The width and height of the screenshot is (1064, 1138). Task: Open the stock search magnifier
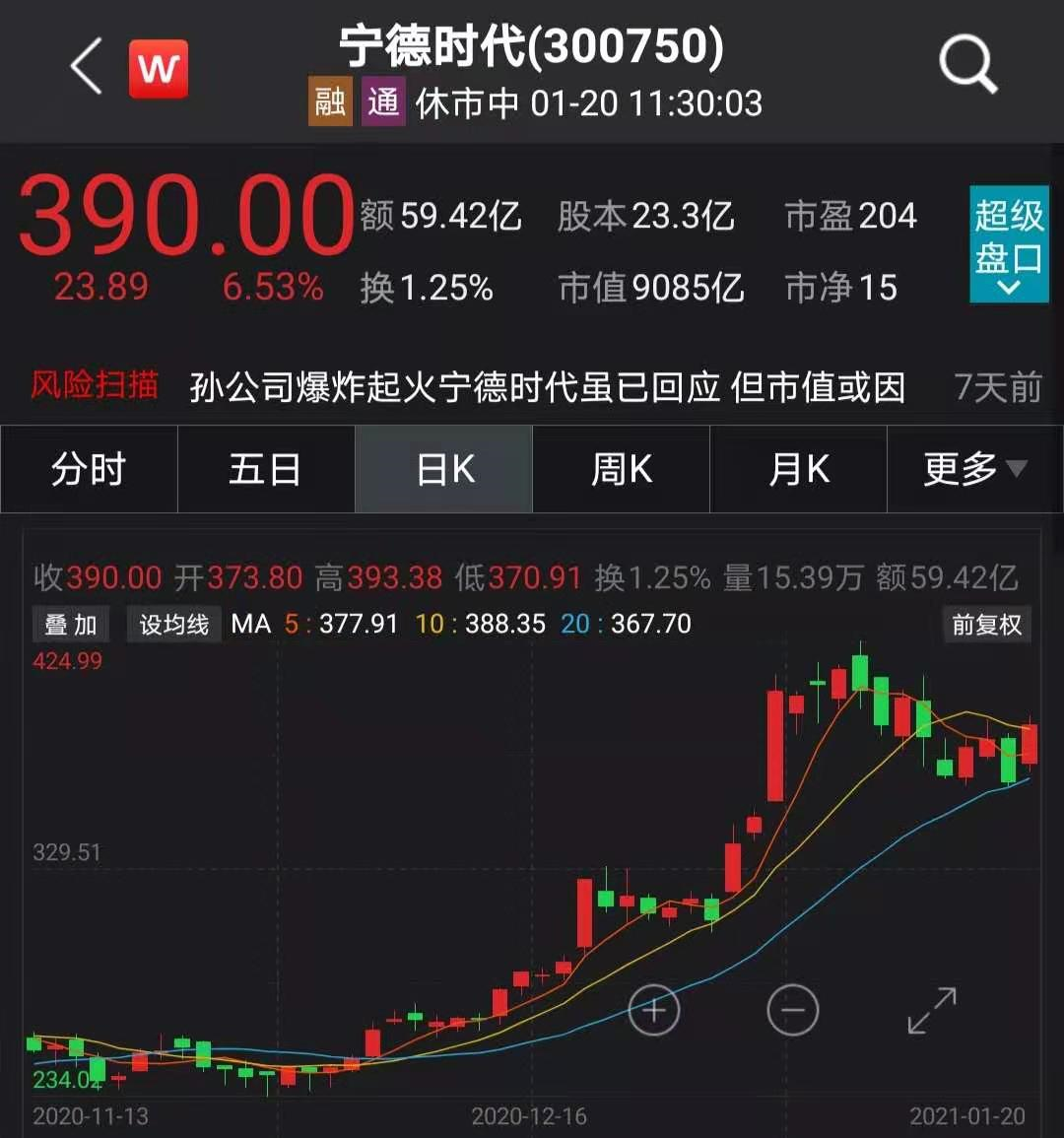(x=968, y=65)
